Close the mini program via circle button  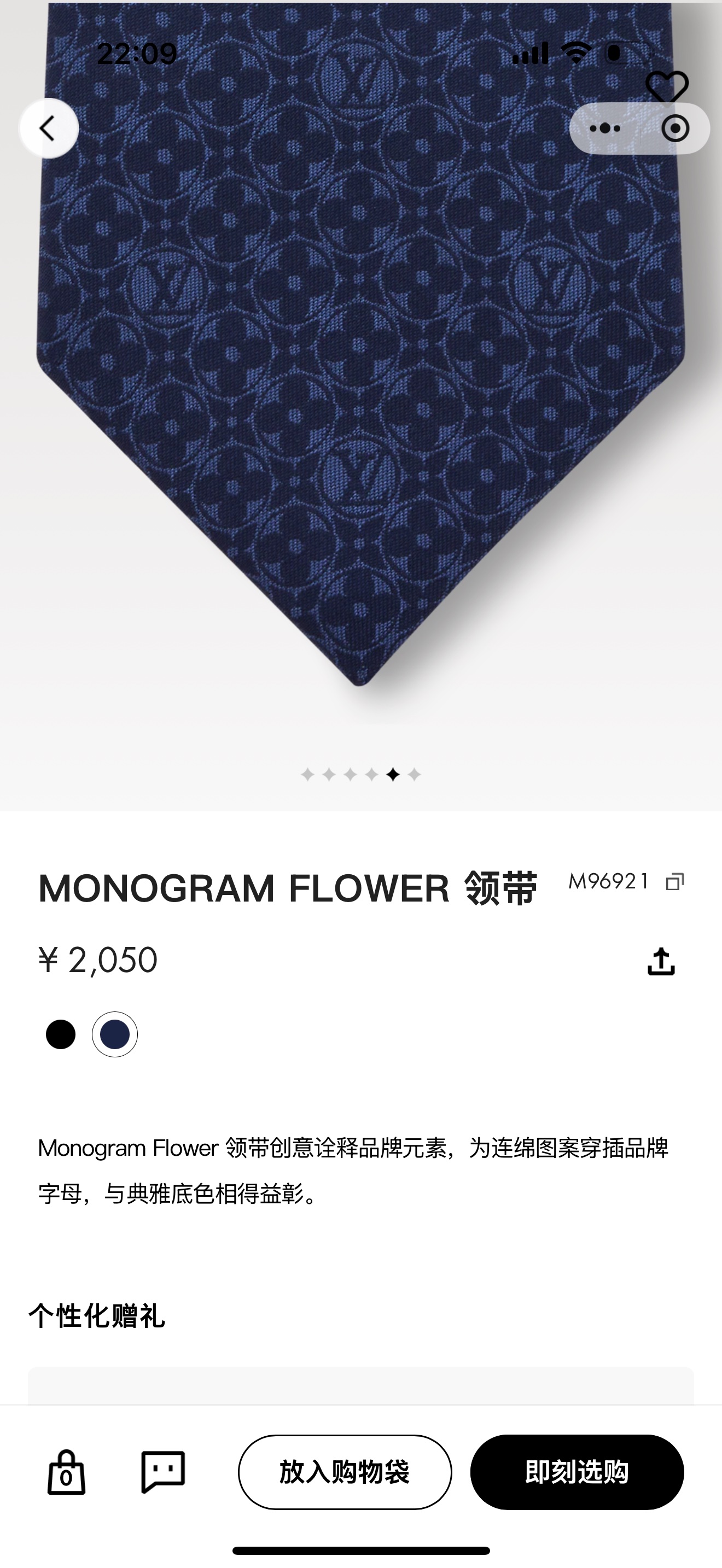[675, 128]
